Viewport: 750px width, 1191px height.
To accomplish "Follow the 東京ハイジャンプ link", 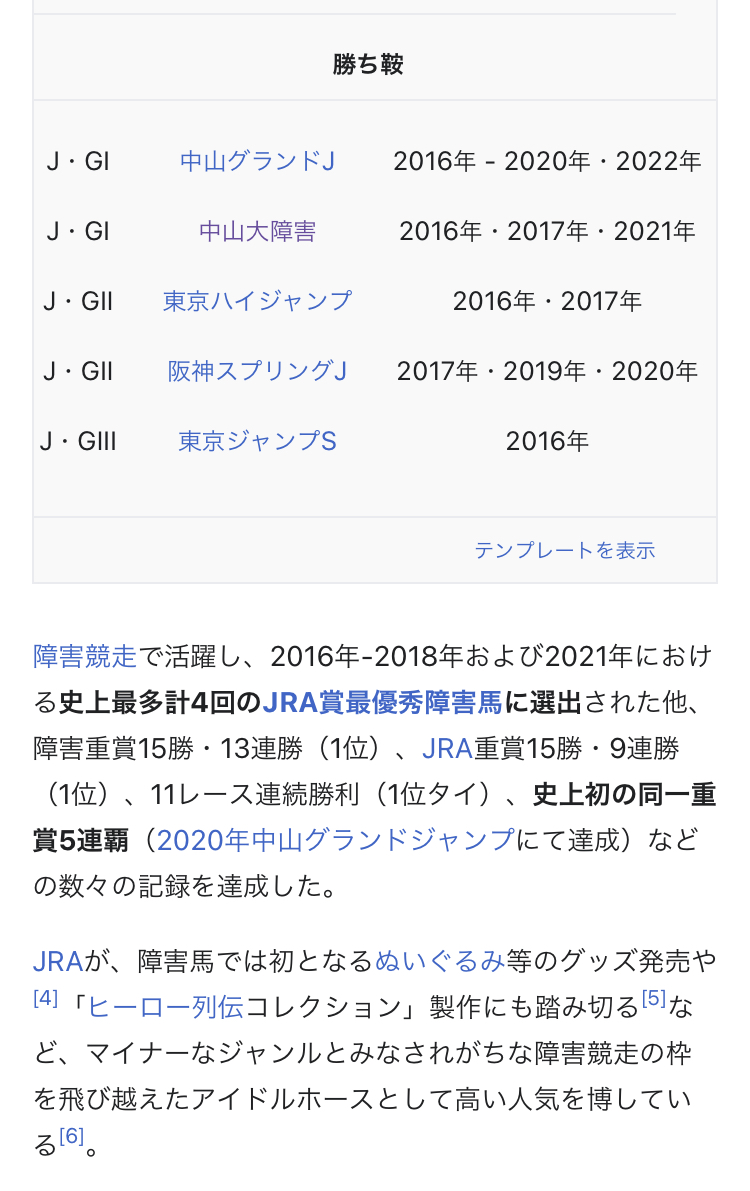I will click(x=257, y=301).
